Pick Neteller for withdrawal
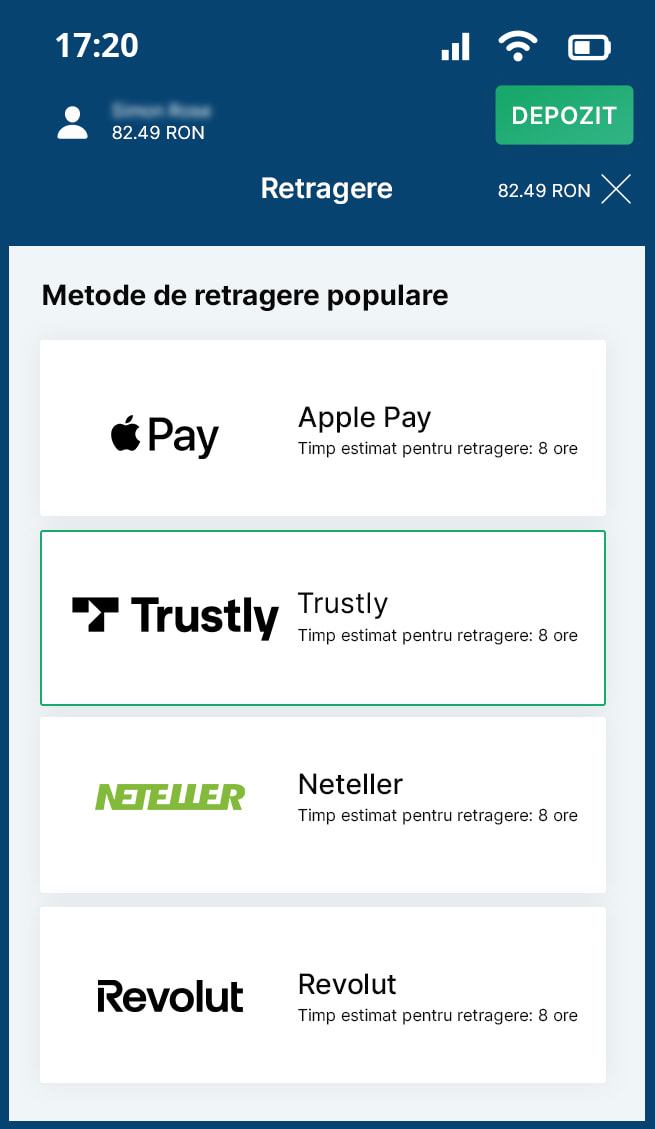The image size is (655, 1129). (322, 805)
